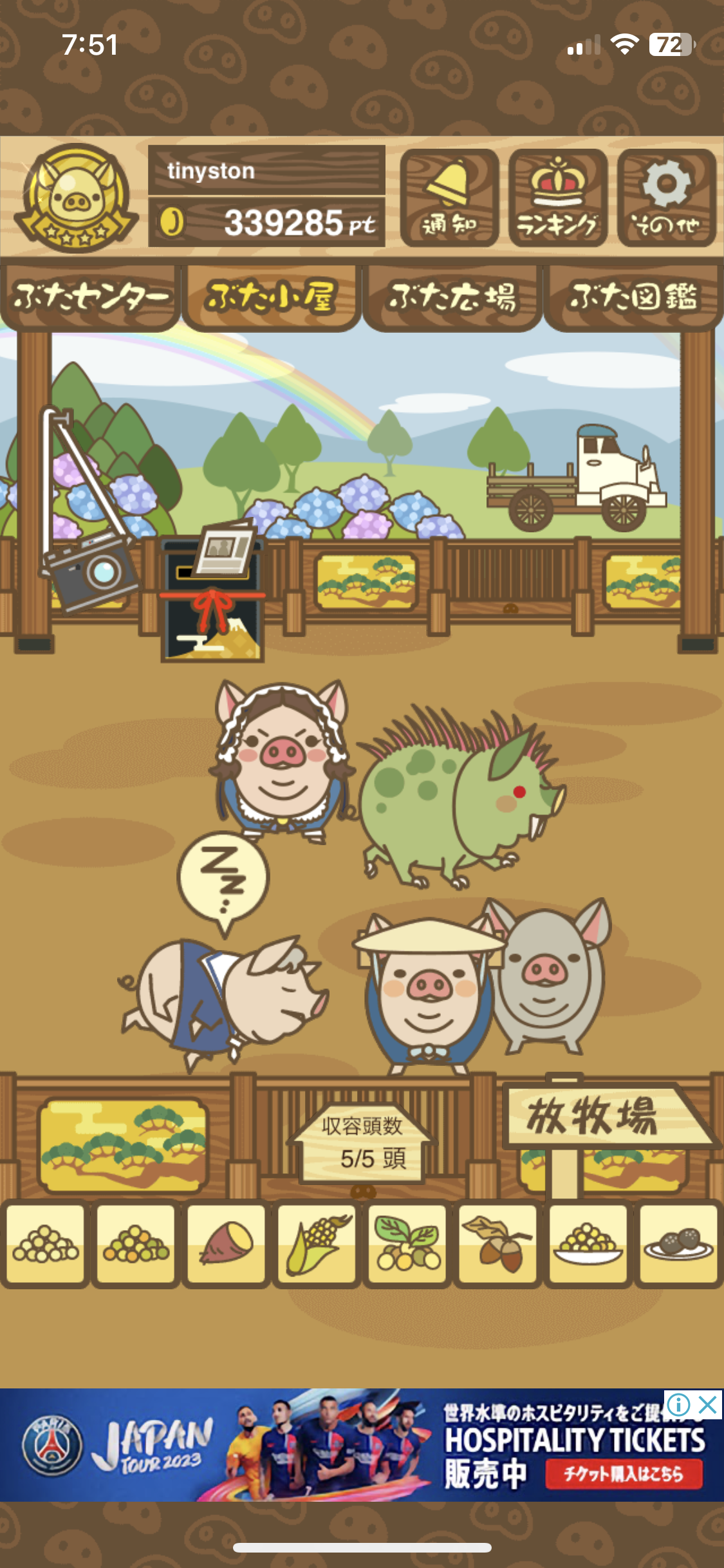Viewport: 724px width, 1568px height.
Task: Switch to the ぶた図鑑 tab
Action: coord(633,297)
